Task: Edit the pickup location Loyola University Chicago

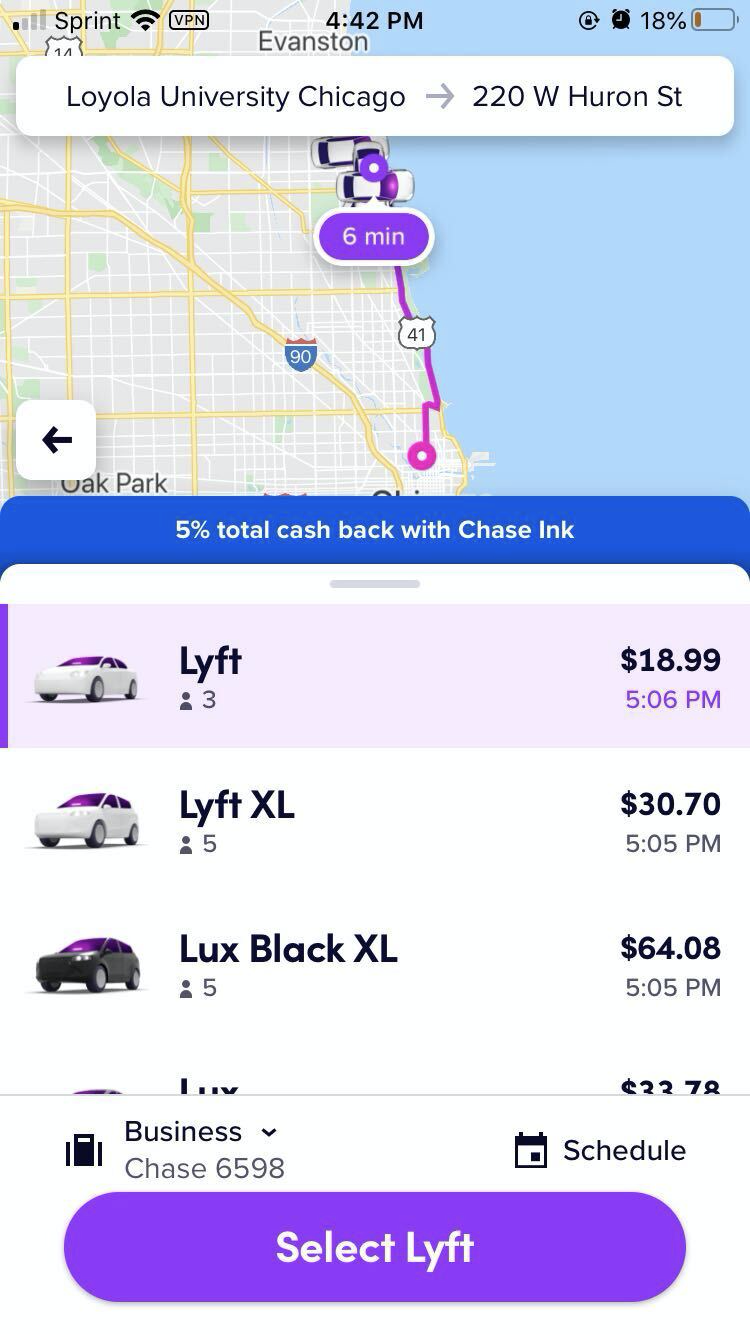Action: [x=236, y=97]
